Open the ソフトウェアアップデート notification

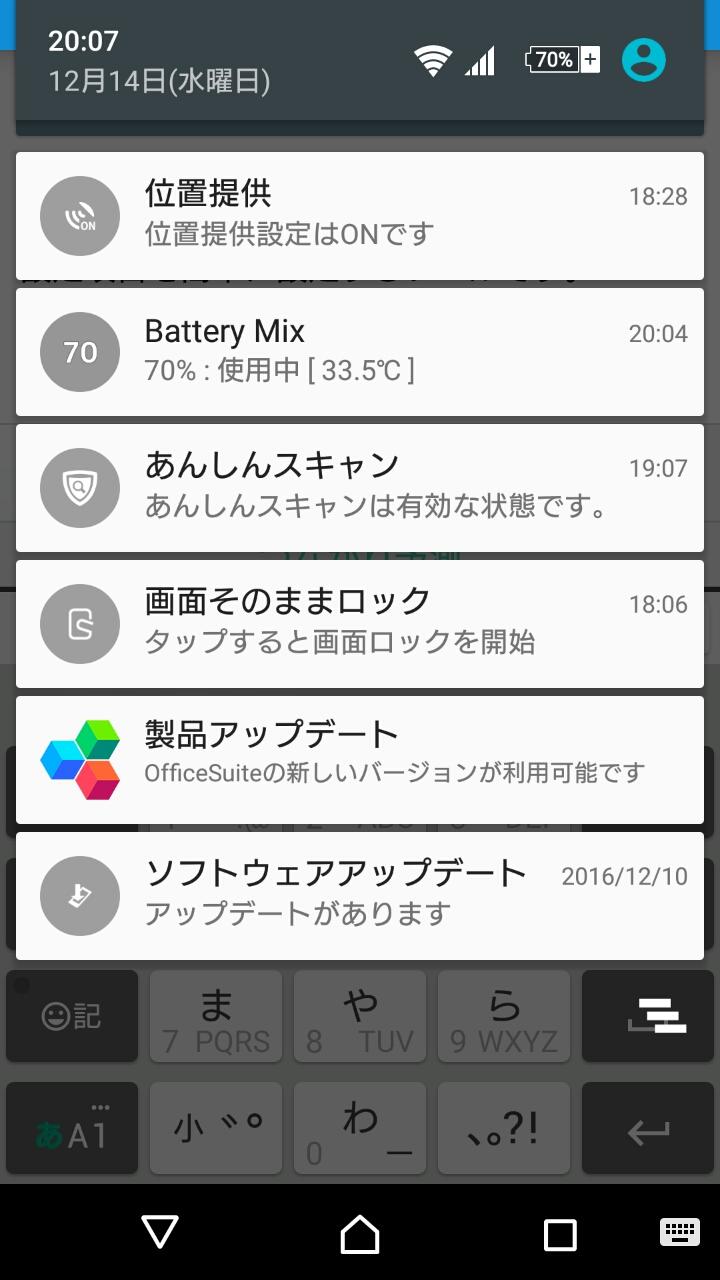tap(360, 896)
